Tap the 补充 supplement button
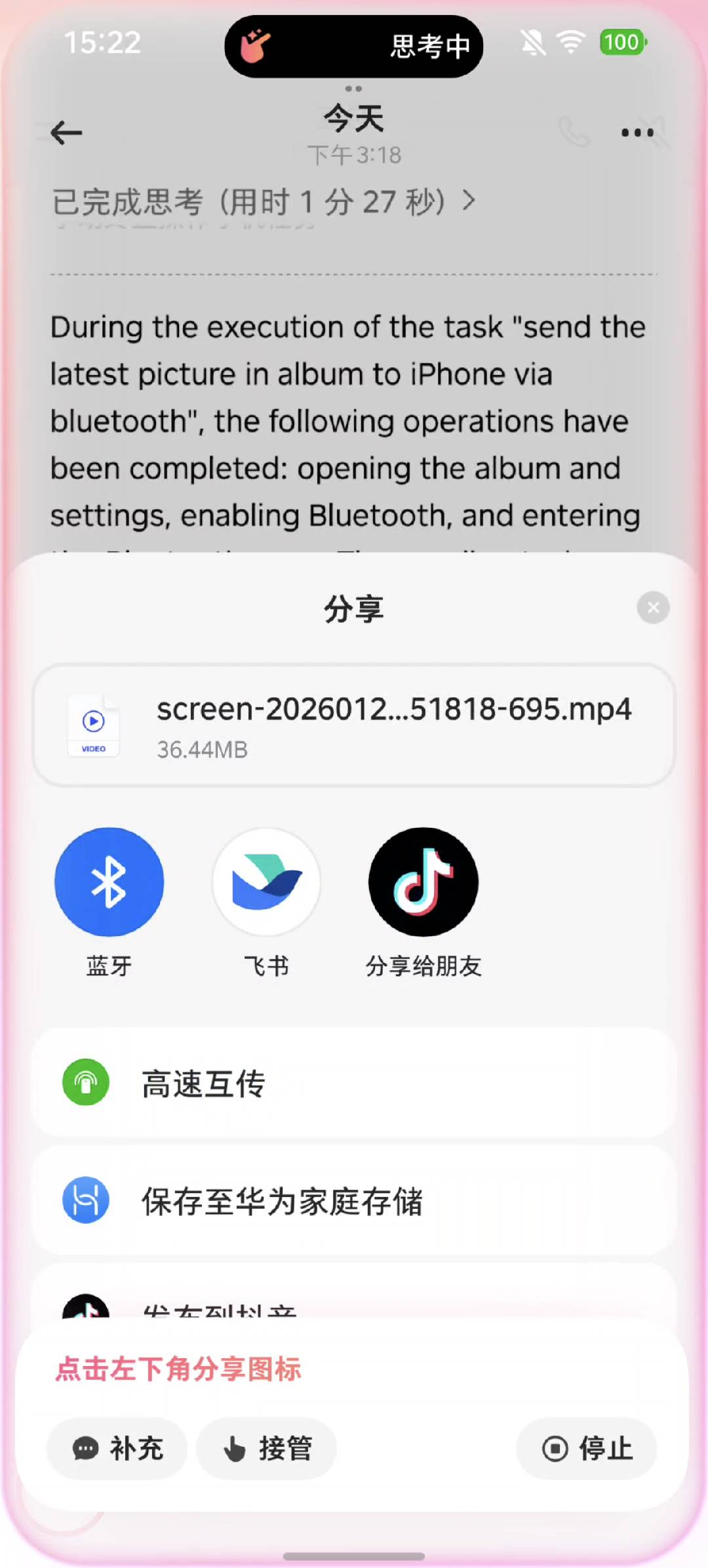 tap(117, 1448)
